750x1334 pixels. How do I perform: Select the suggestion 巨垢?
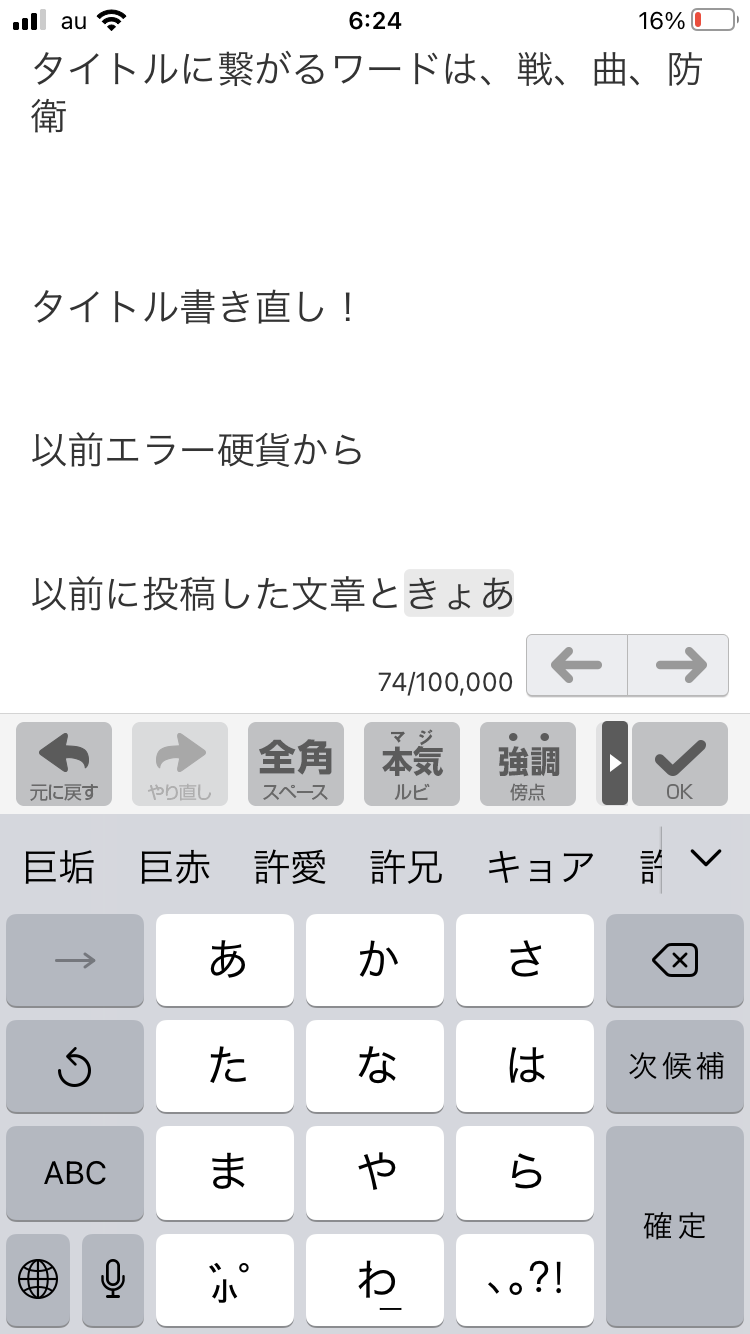click(x=59, y=867)
